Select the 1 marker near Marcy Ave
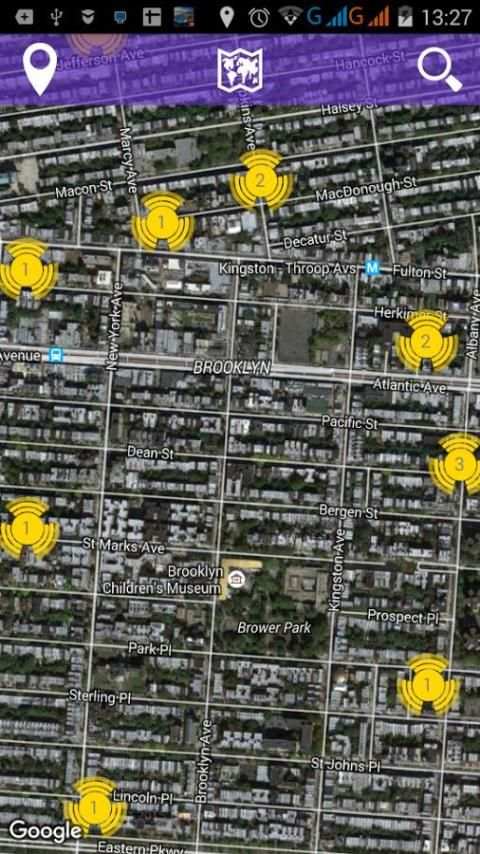This screenshot has width=480, height=854. coord(162,222)
